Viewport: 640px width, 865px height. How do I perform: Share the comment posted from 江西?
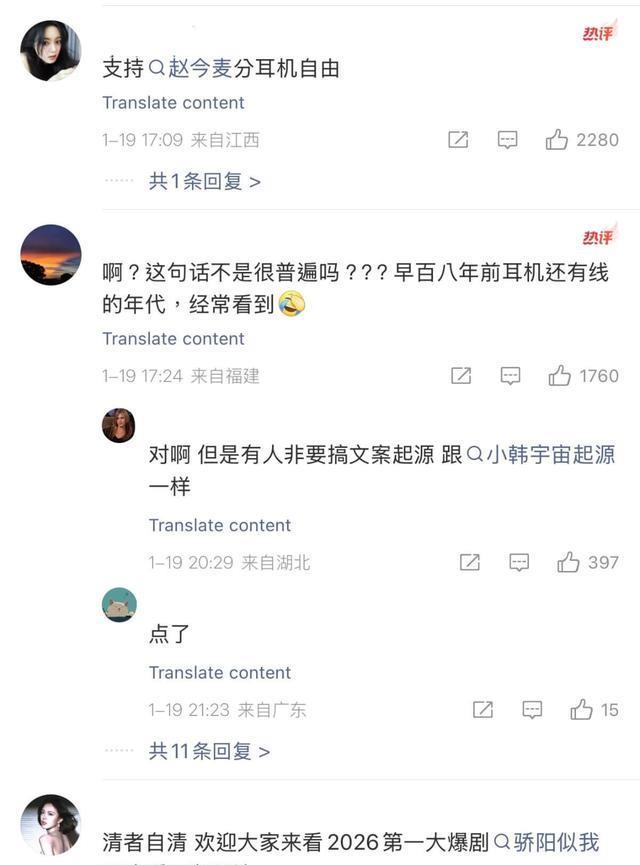click(458, 140)
